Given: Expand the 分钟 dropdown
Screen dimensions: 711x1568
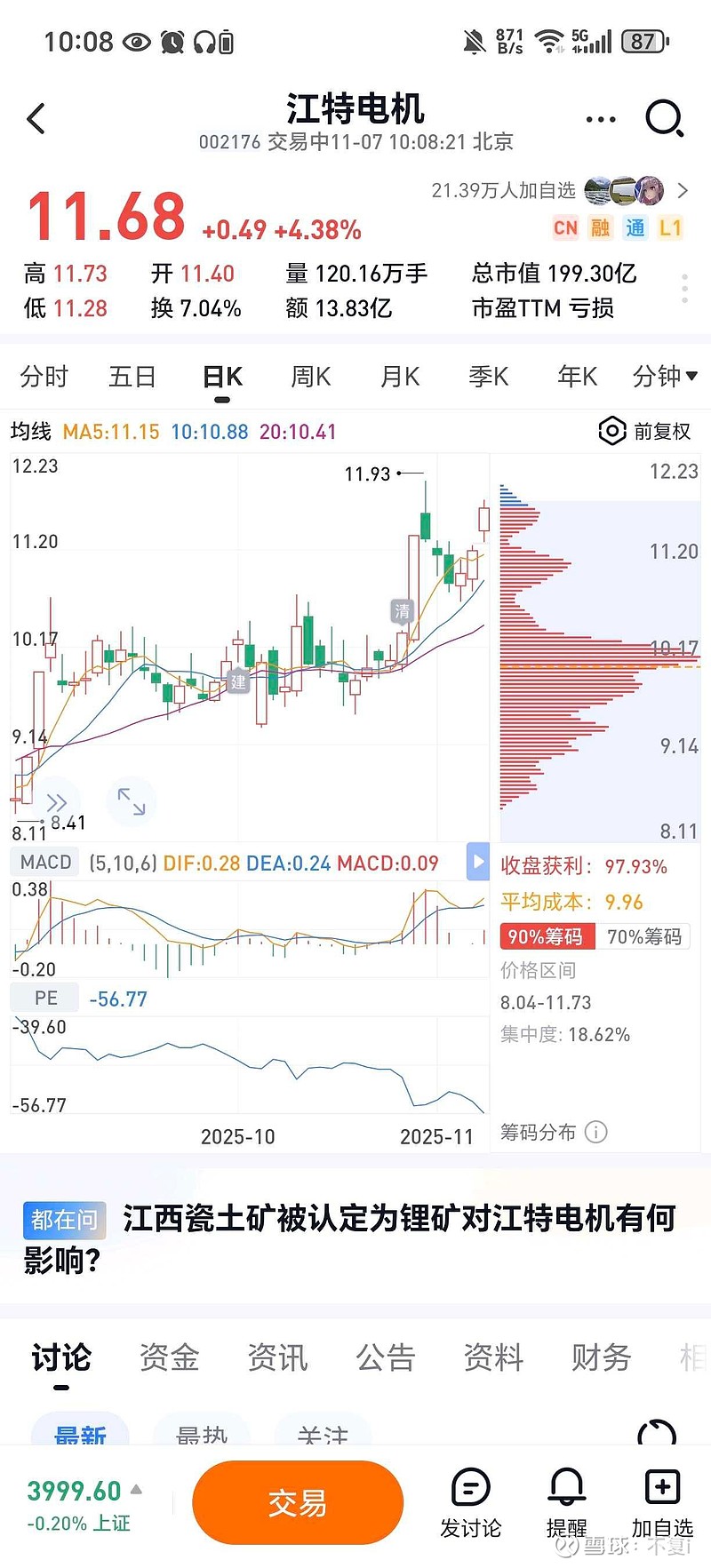Looking at the screenshot, I should pos(664,377).
